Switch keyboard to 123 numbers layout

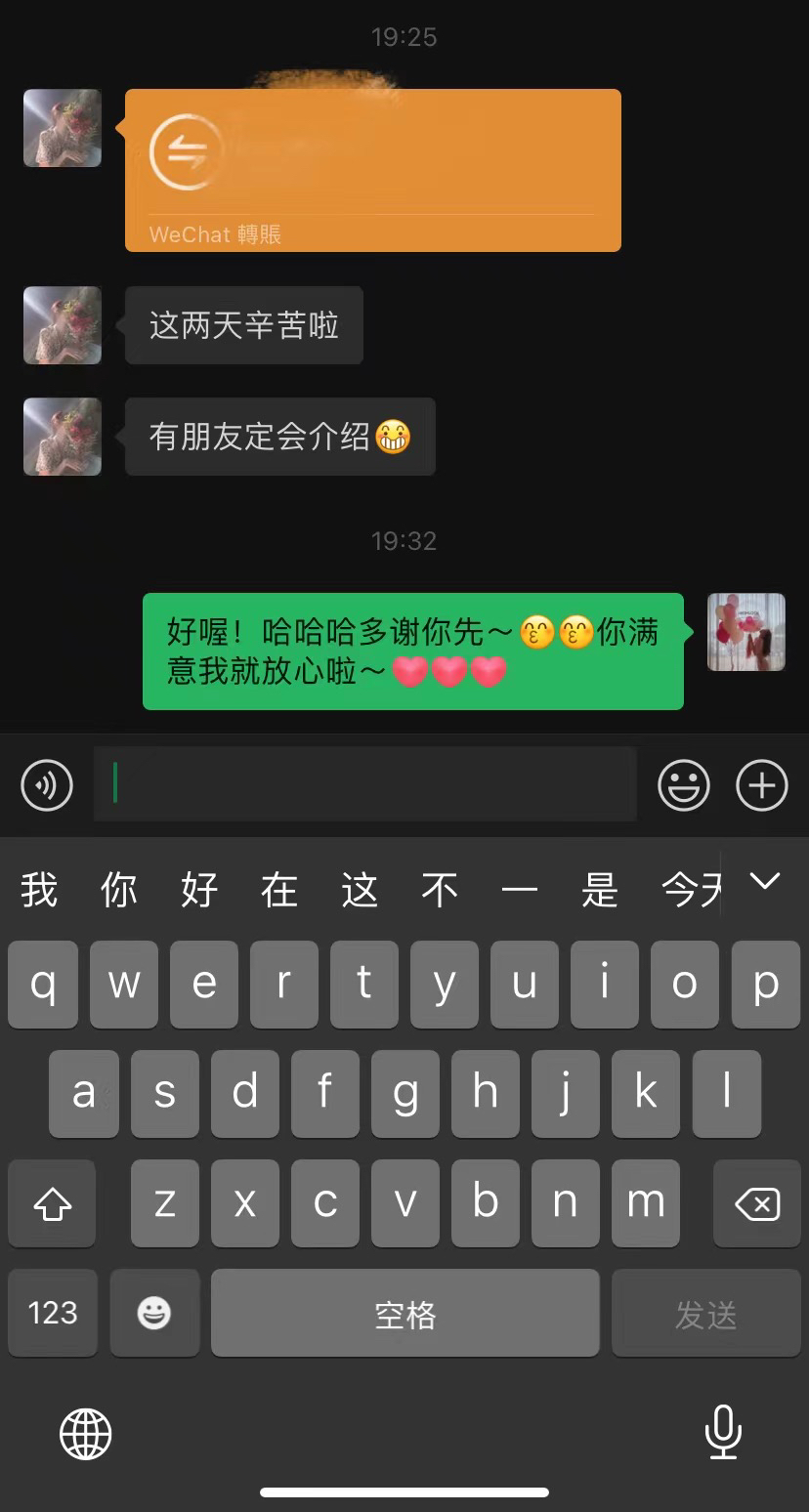tap(53, 1313)
